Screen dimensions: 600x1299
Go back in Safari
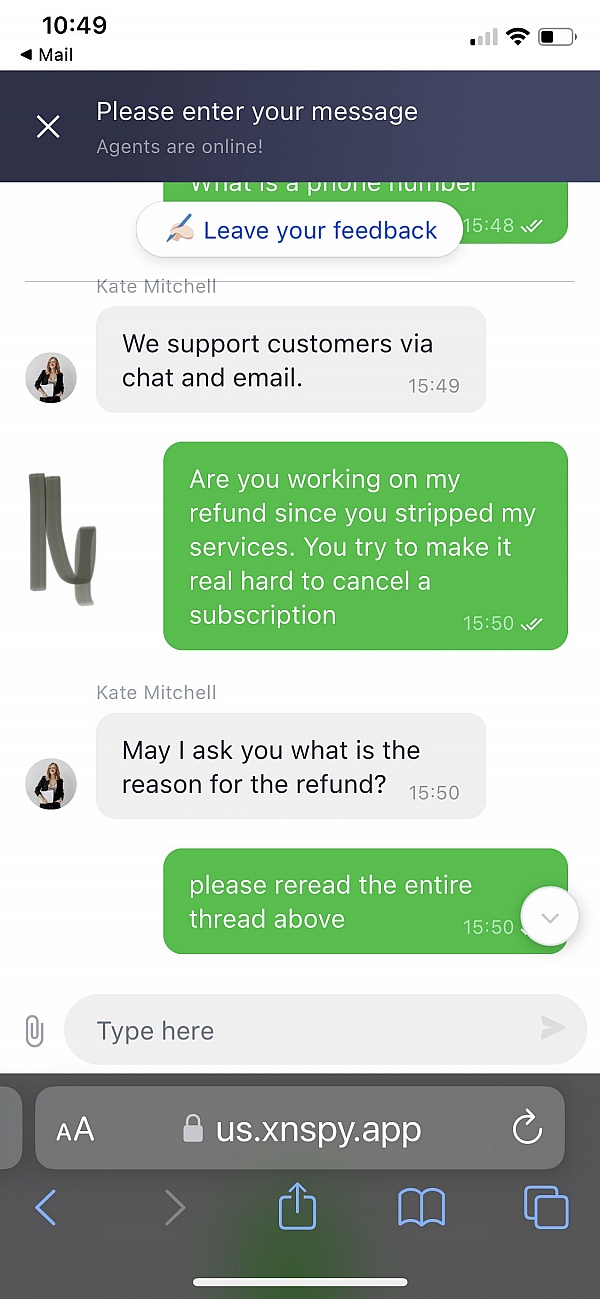(x=46, y=1209)
